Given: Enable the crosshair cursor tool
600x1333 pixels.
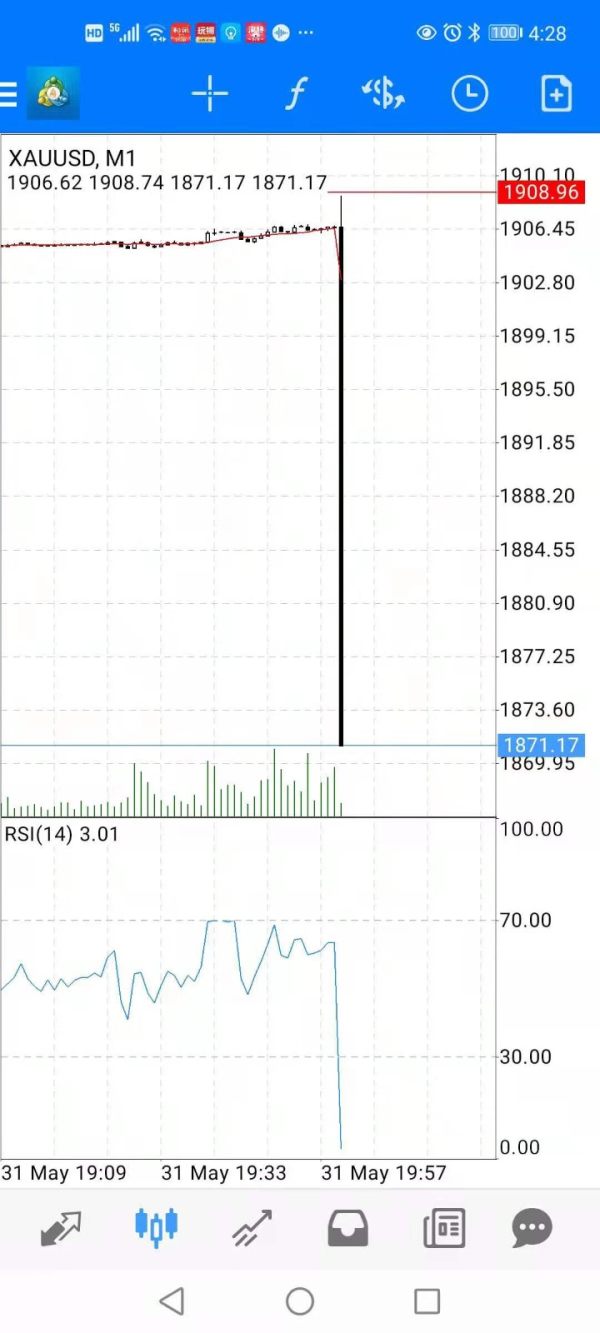Looking at the screenshot, I should (210, 95).
